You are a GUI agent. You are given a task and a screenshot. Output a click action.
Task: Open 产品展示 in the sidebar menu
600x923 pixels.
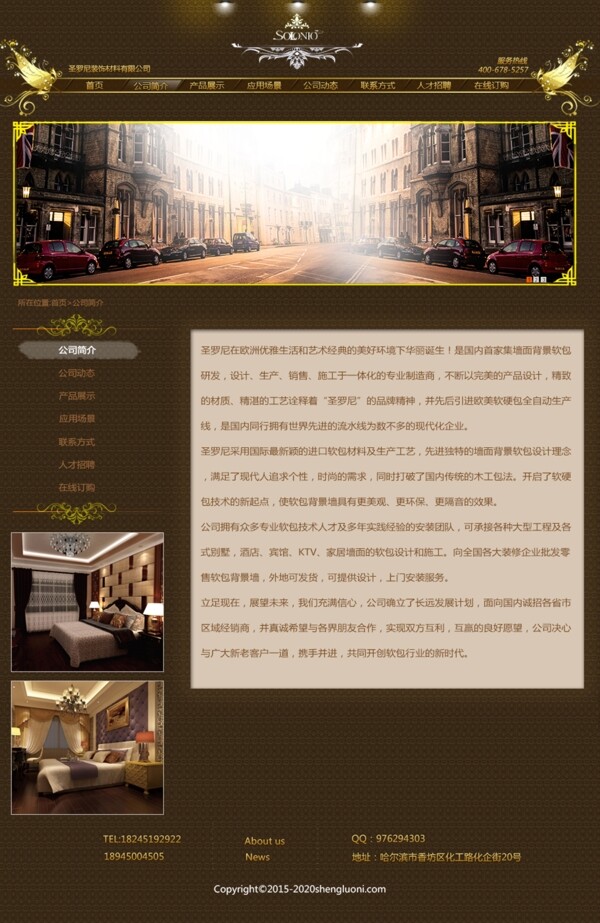tap(77, 396)
